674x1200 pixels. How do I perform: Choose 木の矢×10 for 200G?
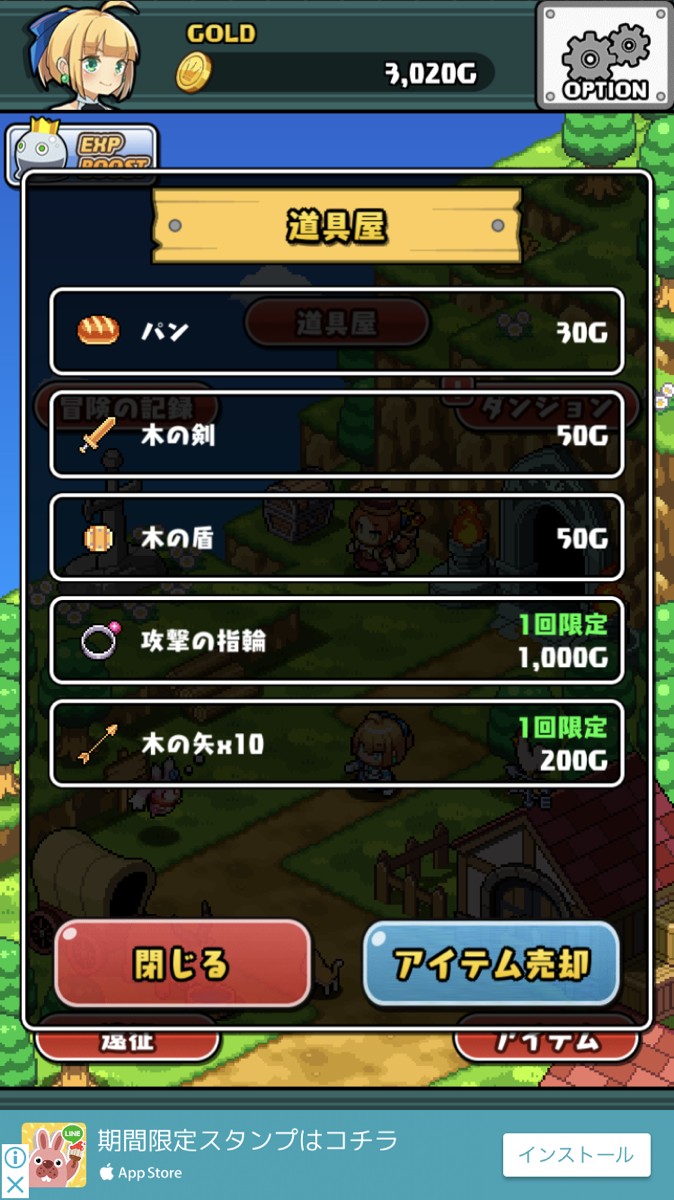pyautogui.click(x=337, y=743)
